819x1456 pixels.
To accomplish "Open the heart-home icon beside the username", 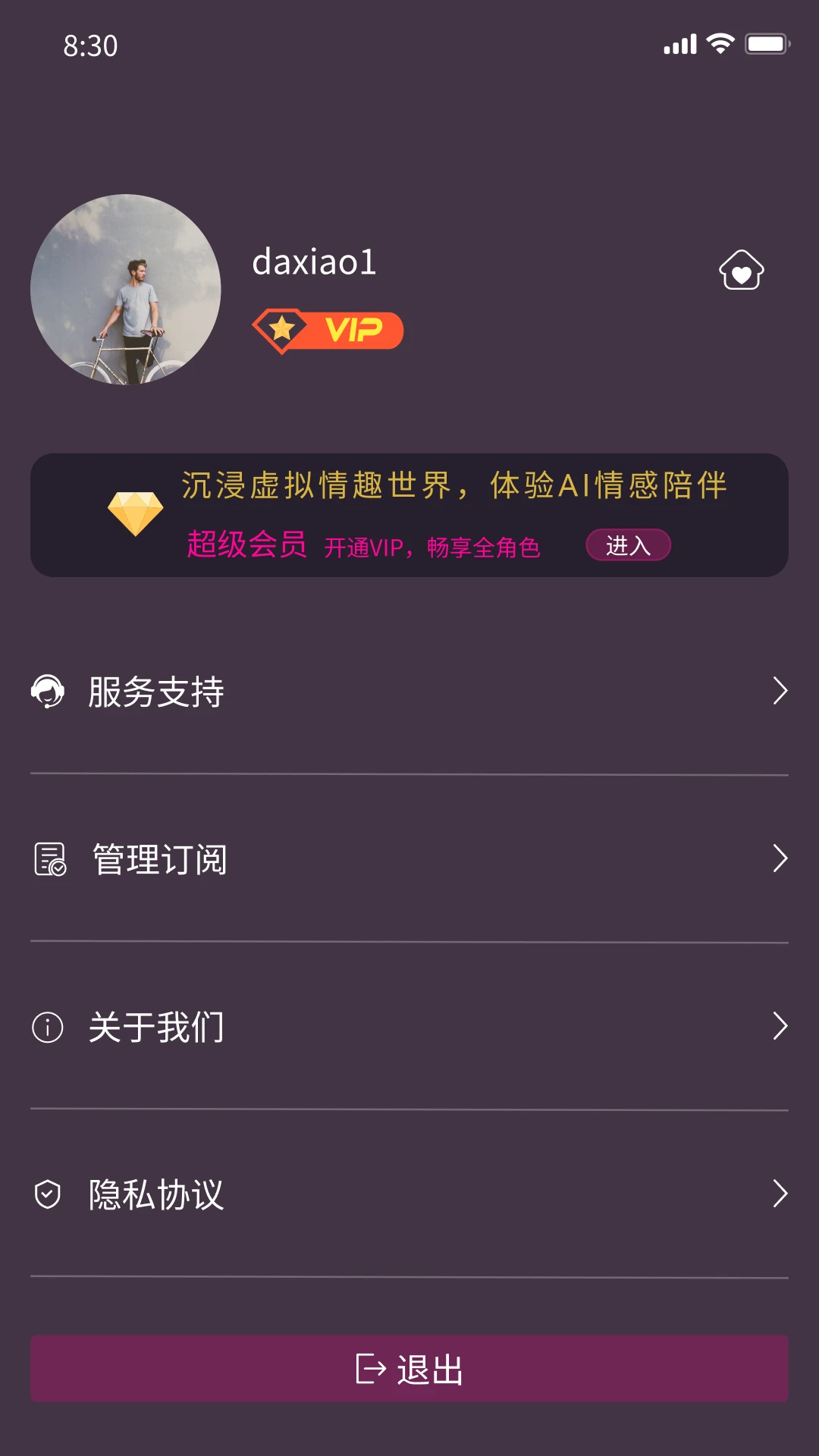I will click(x=742, y=270).
